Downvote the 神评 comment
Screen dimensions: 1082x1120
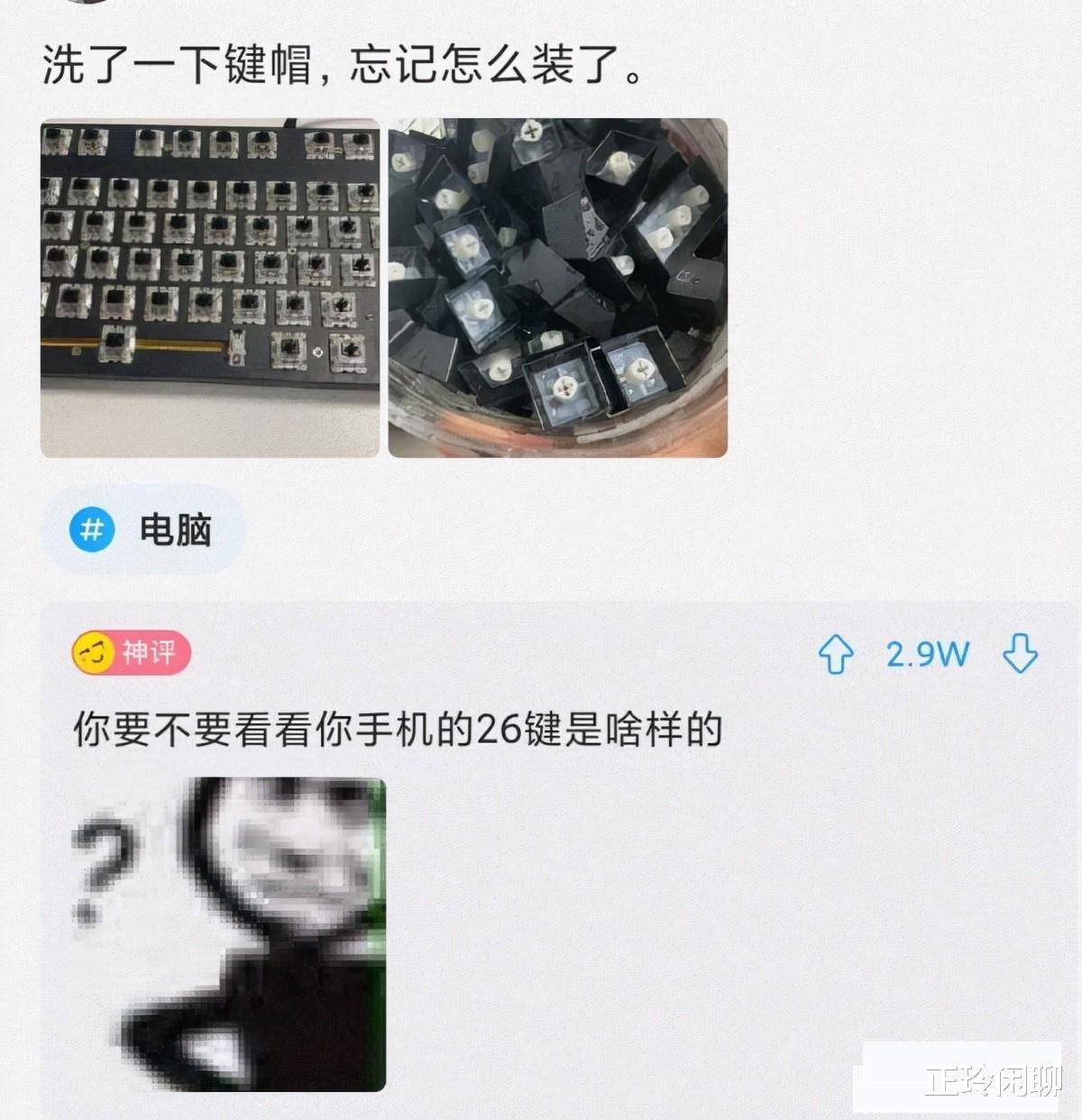(x=1020, y=653)
